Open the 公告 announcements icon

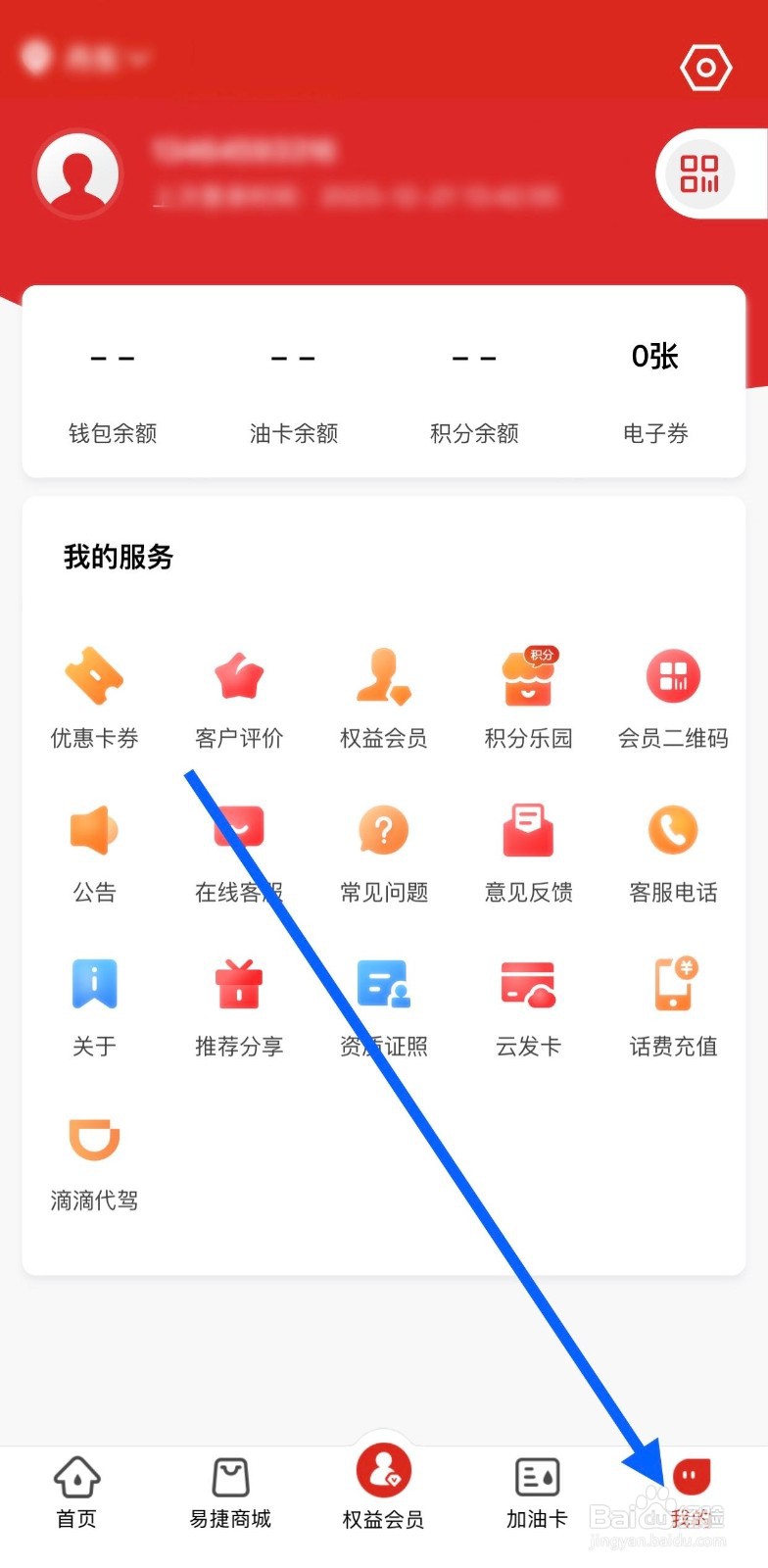(x=94, y=850)
